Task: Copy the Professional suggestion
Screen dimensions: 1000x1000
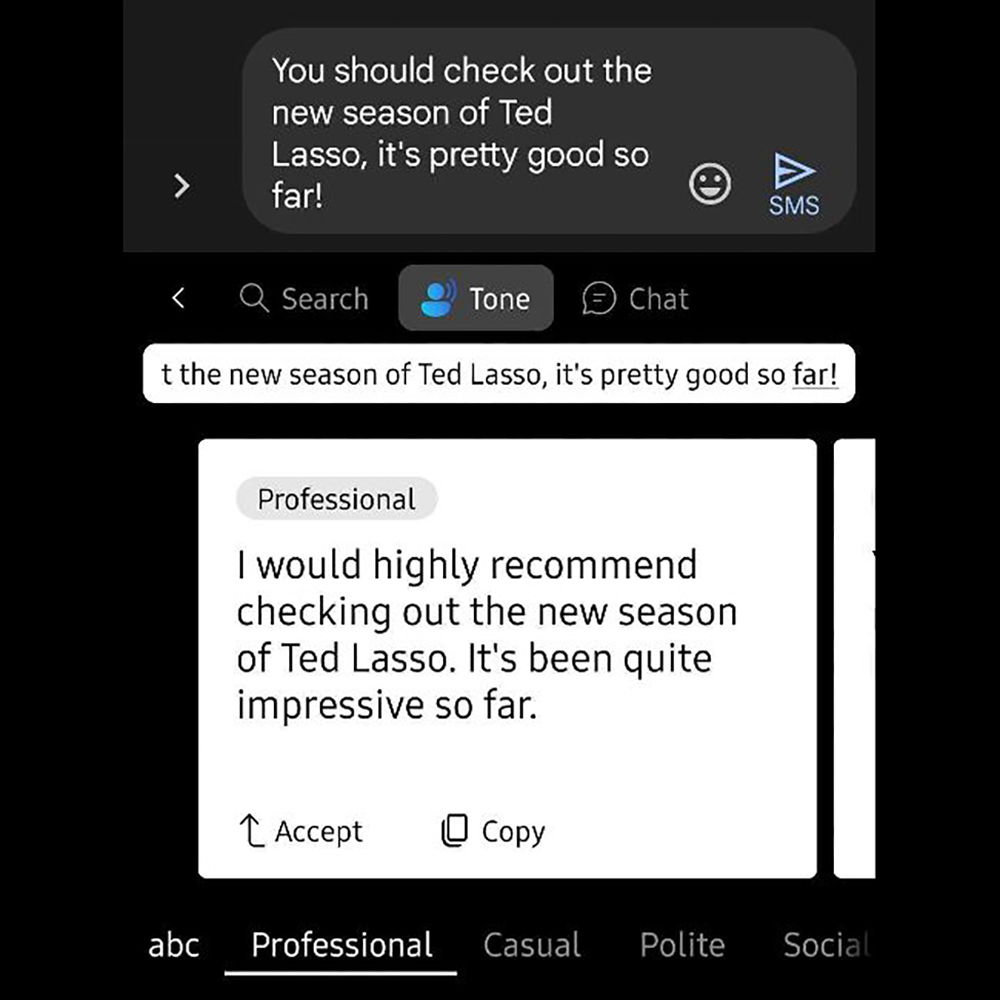Action: [493, 831]
